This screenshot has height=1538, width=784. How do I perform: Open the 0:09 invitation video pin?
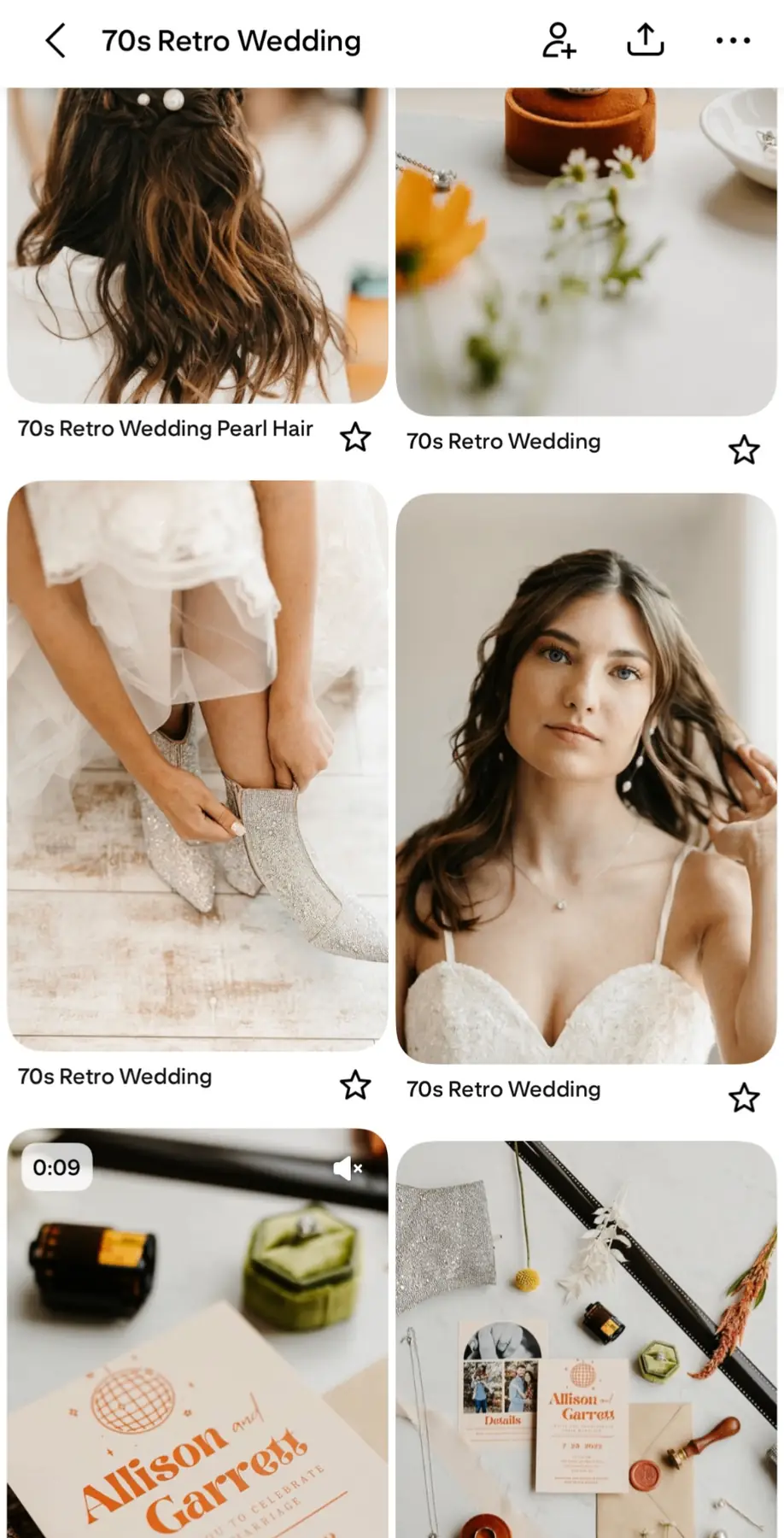pos(197,1350)
